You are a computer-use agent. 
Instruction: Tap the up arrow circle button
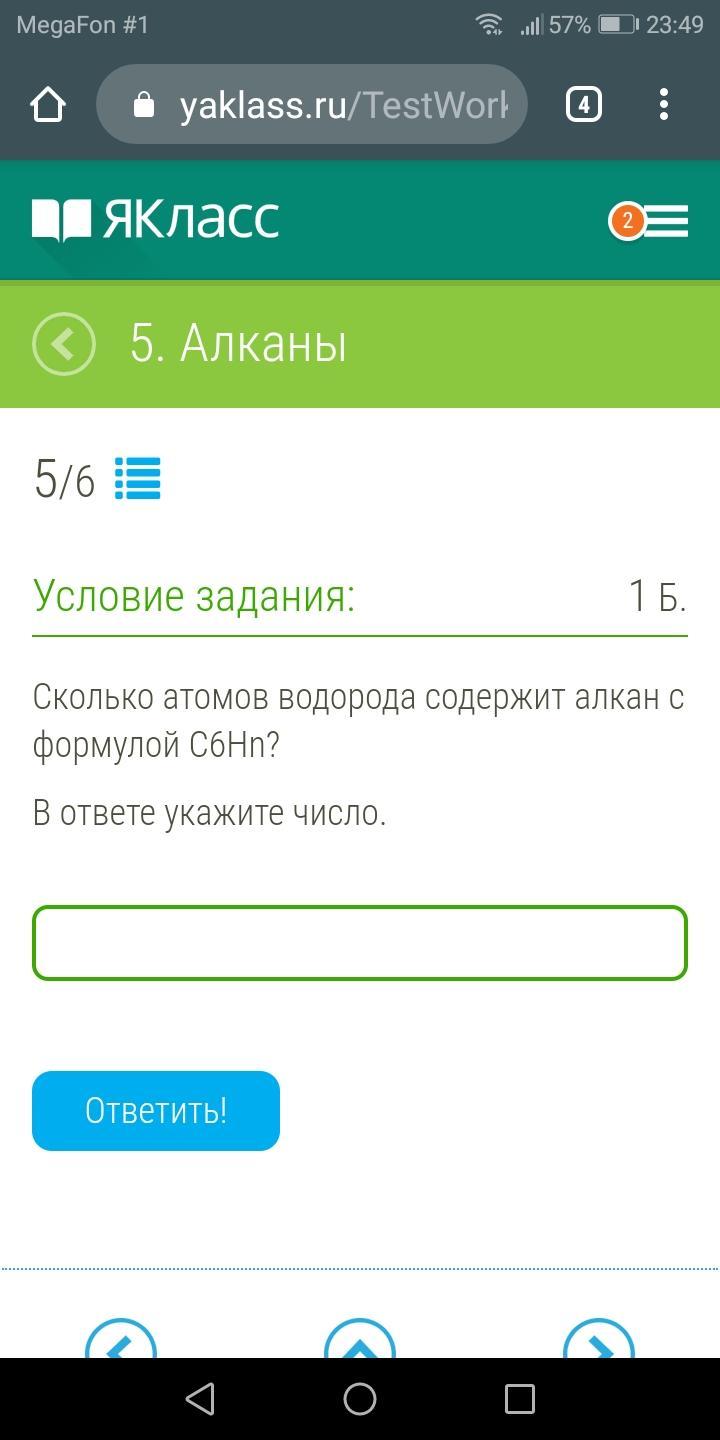(360, 1338)
